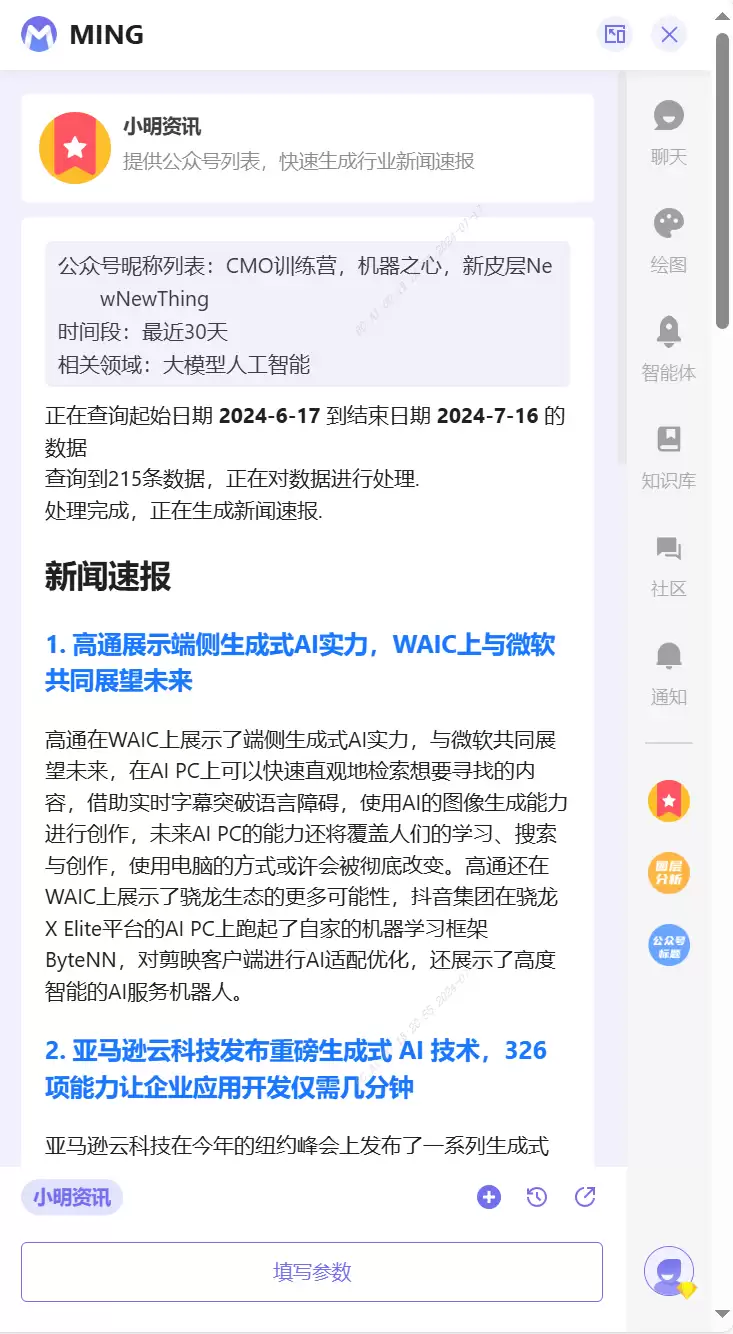Screen dimensions: 733x1334
Task: Tap the 小明资讯 chip above input
Action: (x=72, y=1197)
